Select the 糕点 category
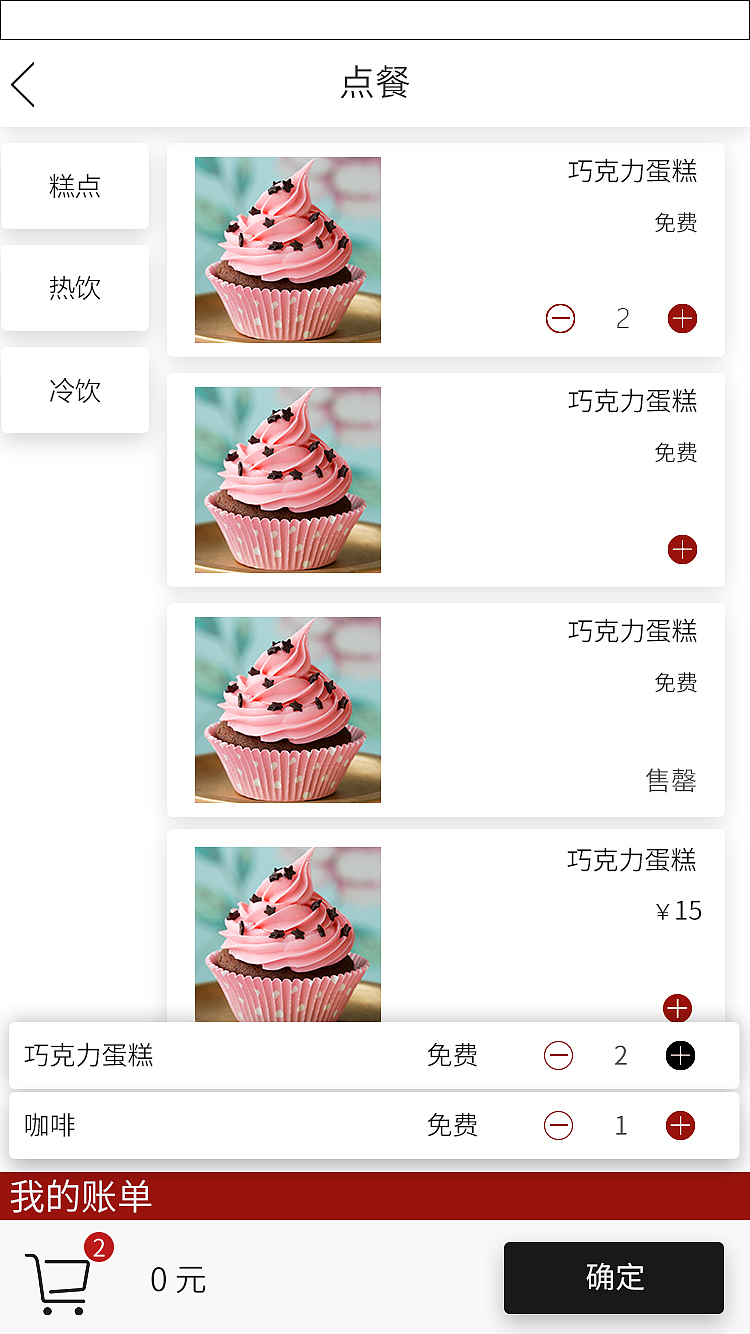 click(74, 186)
